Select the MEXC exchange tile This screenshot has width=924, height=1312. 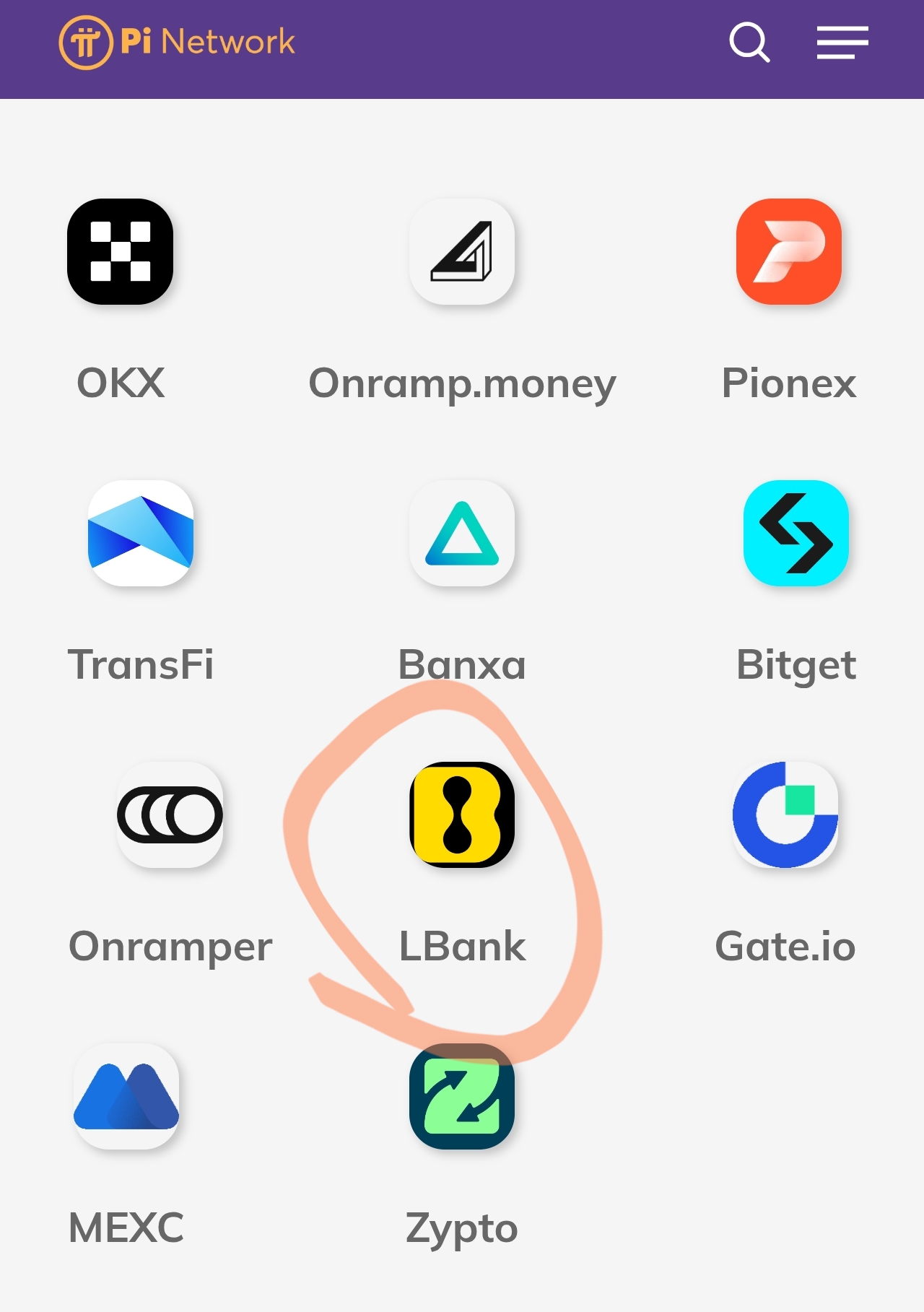pos(126,1097)
